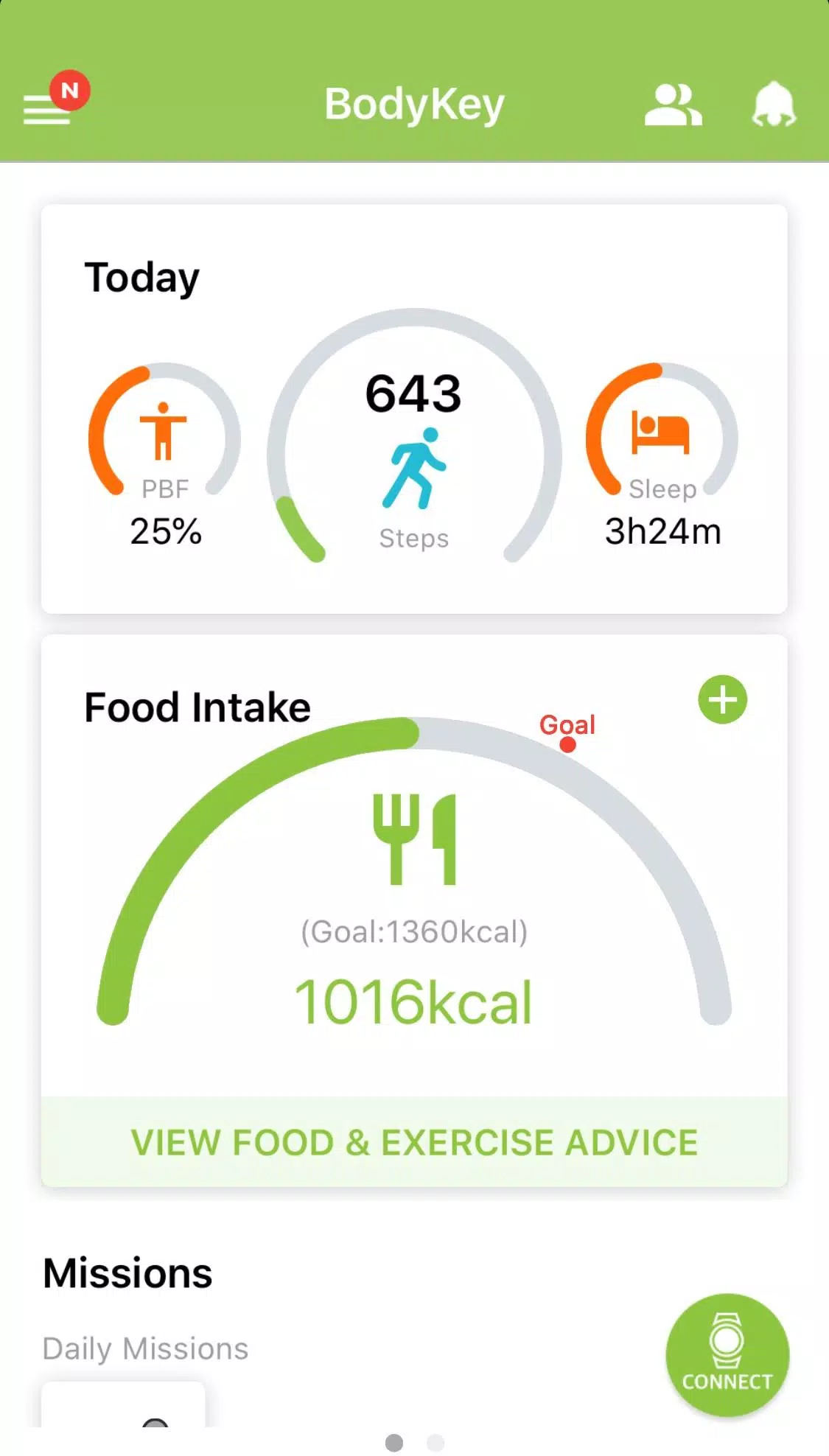This screenshot has height=1456, width=829.
Task: View food & exercise advice
Action: coord(414,1142)
